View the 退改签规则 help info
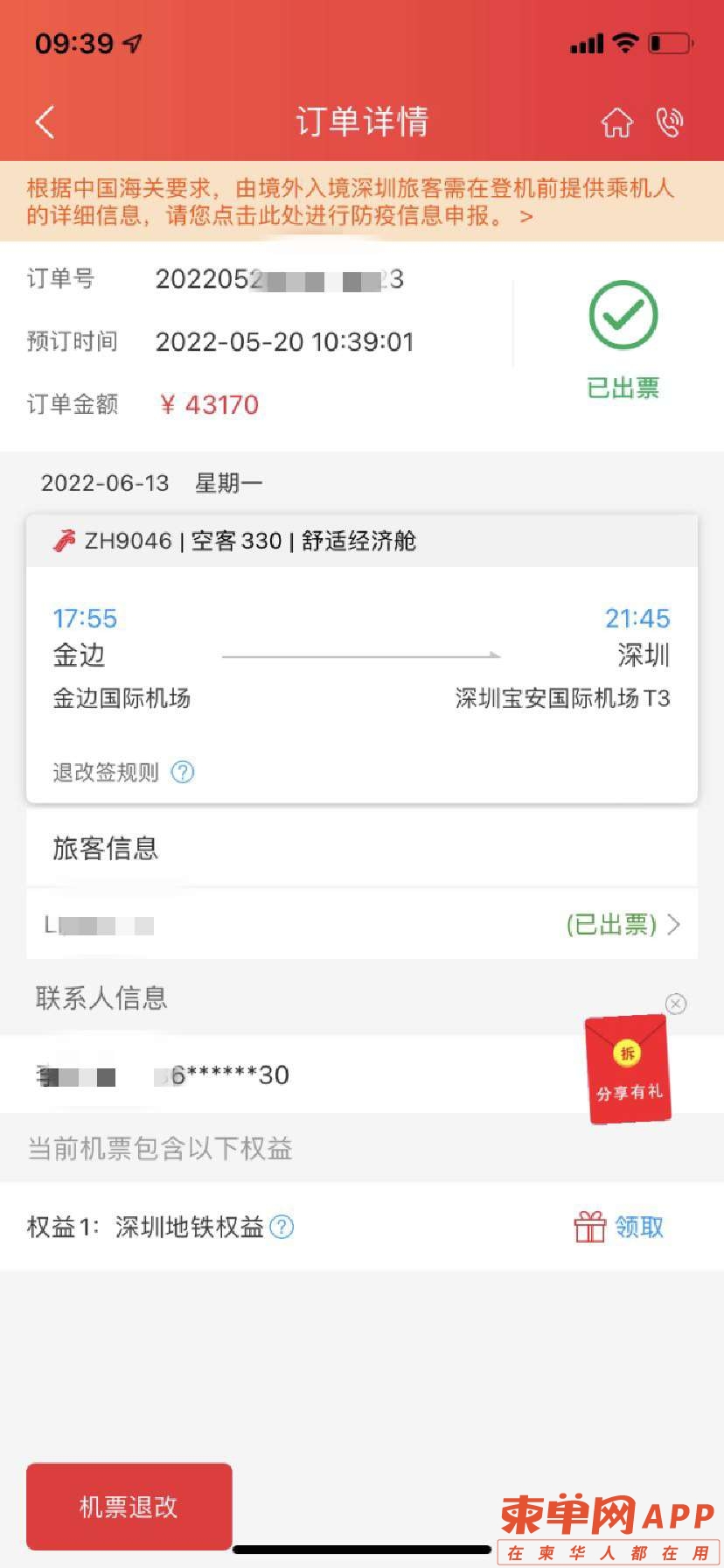 pyautogui.click(x=182, y=772)
